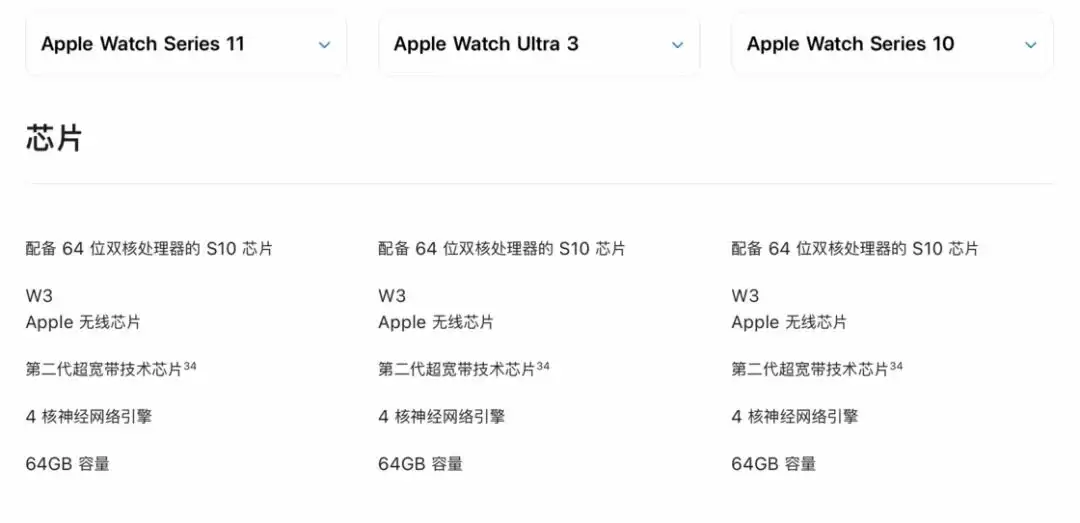Expand the Apple Watch Ultra 3 selector

539,44
